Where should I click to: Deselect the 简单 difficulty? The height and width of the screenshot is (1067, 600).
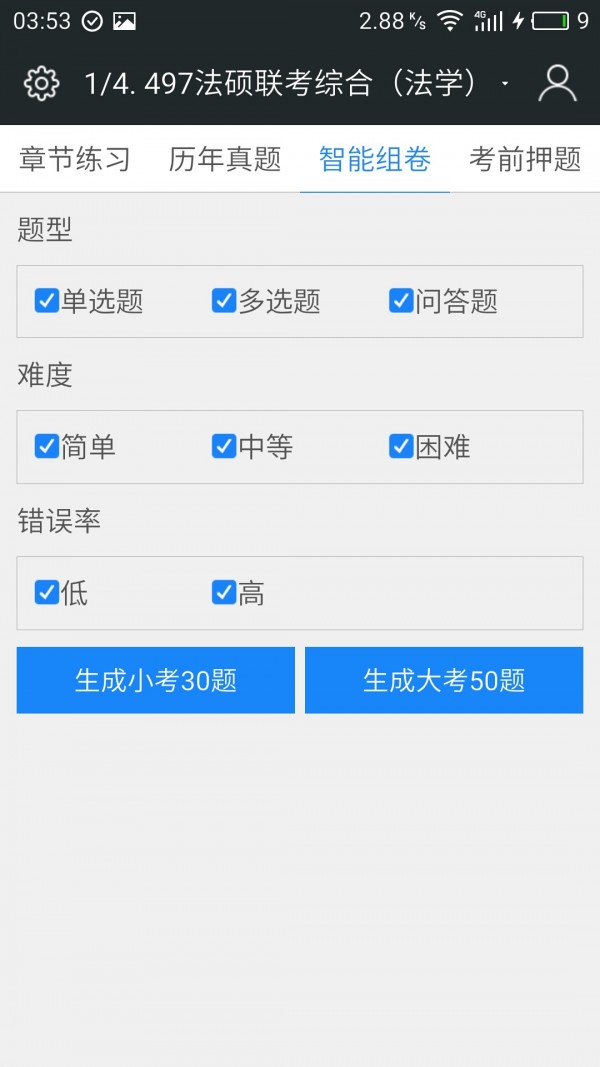47,447
